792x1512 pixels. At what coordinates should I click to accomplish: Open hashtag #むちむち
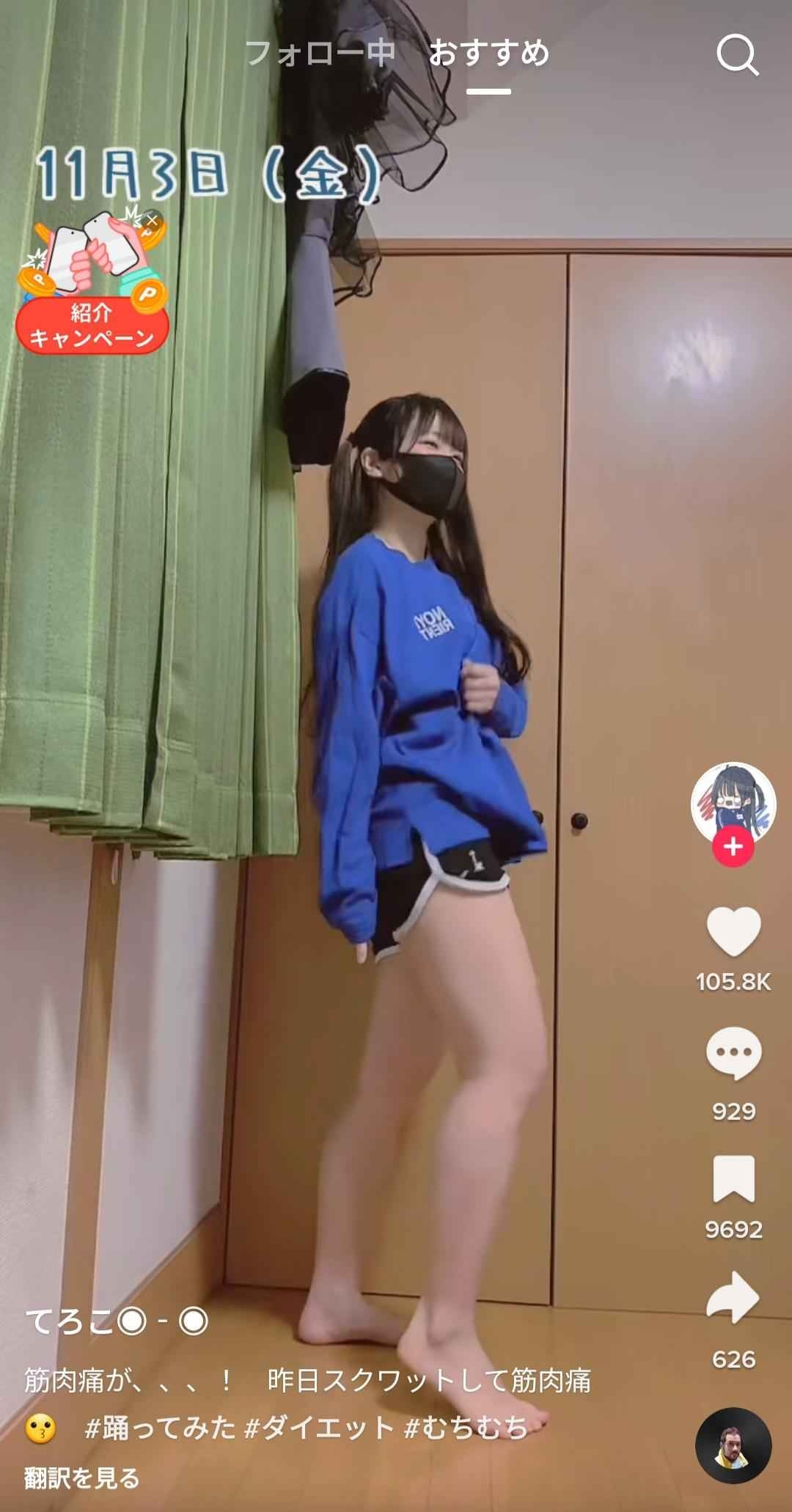(466, 1428)
